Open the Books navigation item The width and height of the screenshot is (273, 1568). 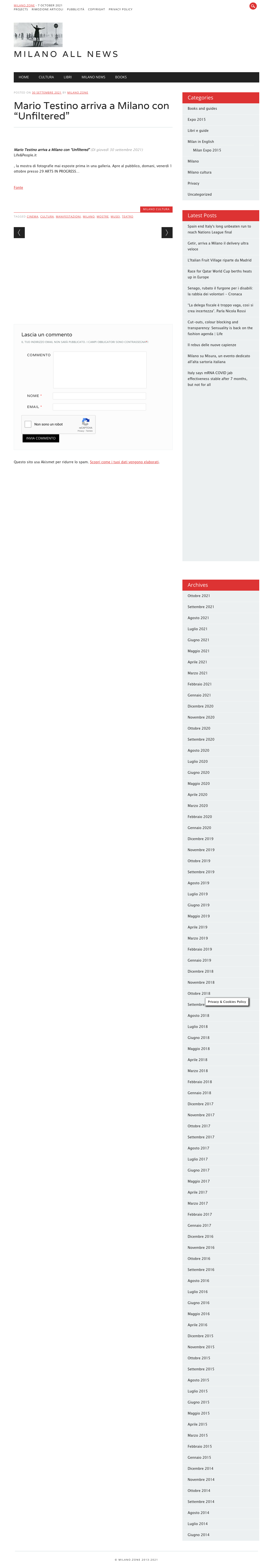pyautogui.click(x=121, y=77)
